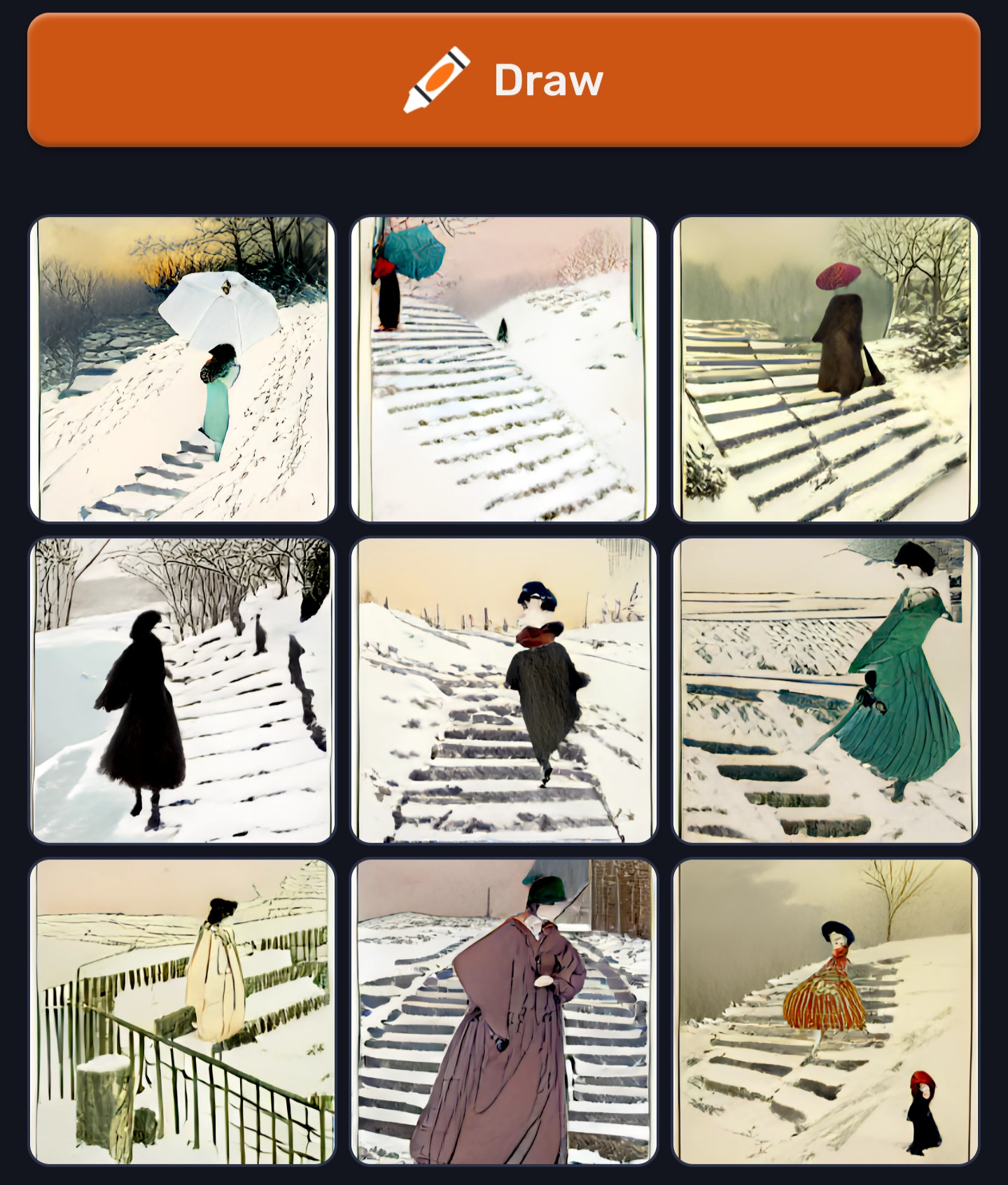Open the image with the white umbrella
The width and height of the screenshot is (1008, 1185).
182,369
